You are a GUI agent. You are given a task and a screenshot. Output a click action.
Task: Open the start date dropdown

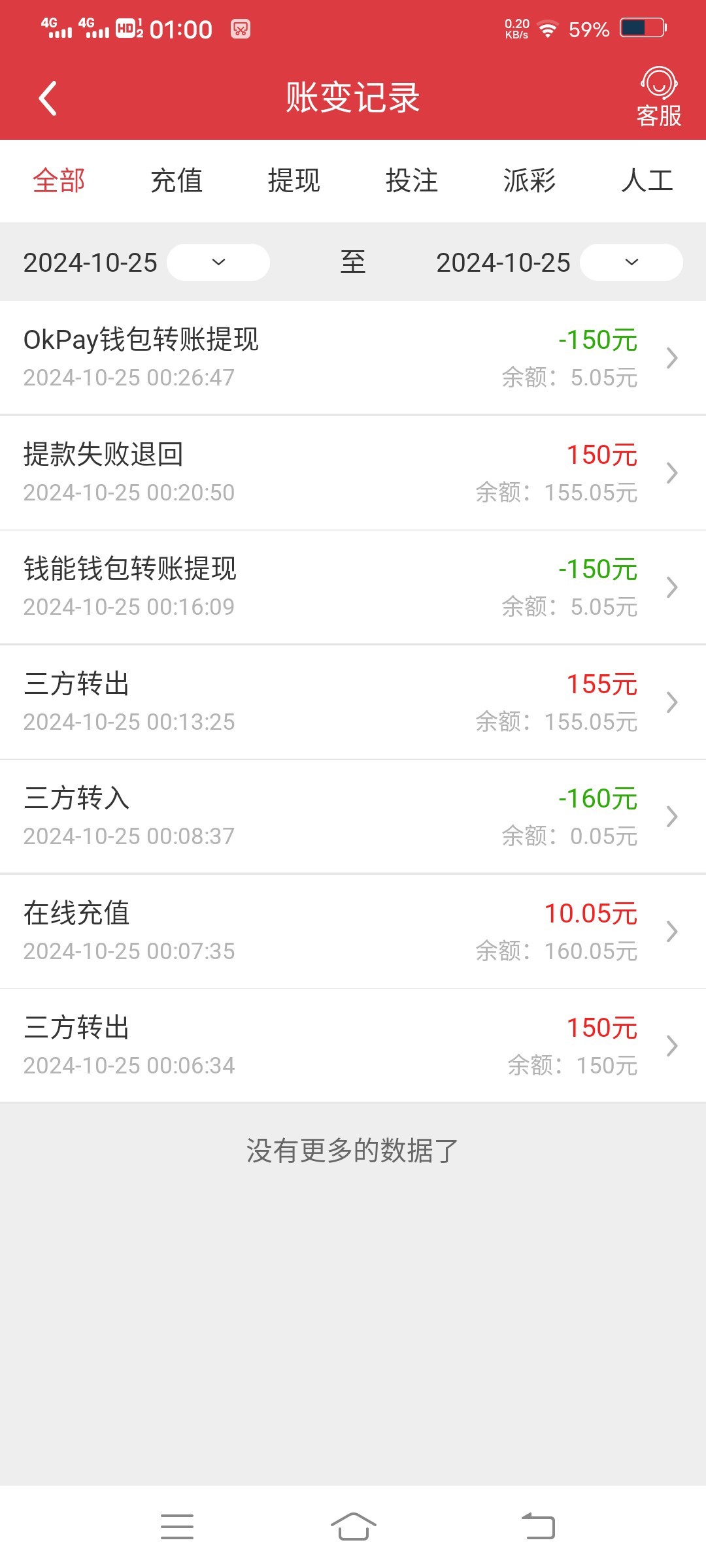click(218, 263)
